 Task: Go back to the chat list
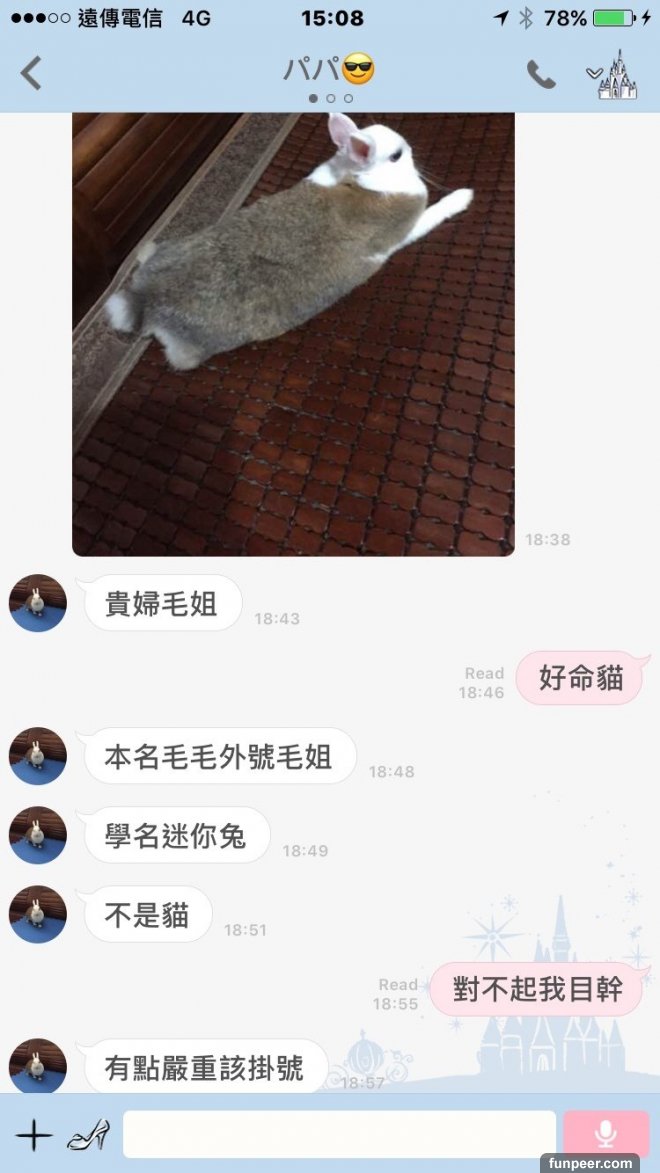[32, 73]
